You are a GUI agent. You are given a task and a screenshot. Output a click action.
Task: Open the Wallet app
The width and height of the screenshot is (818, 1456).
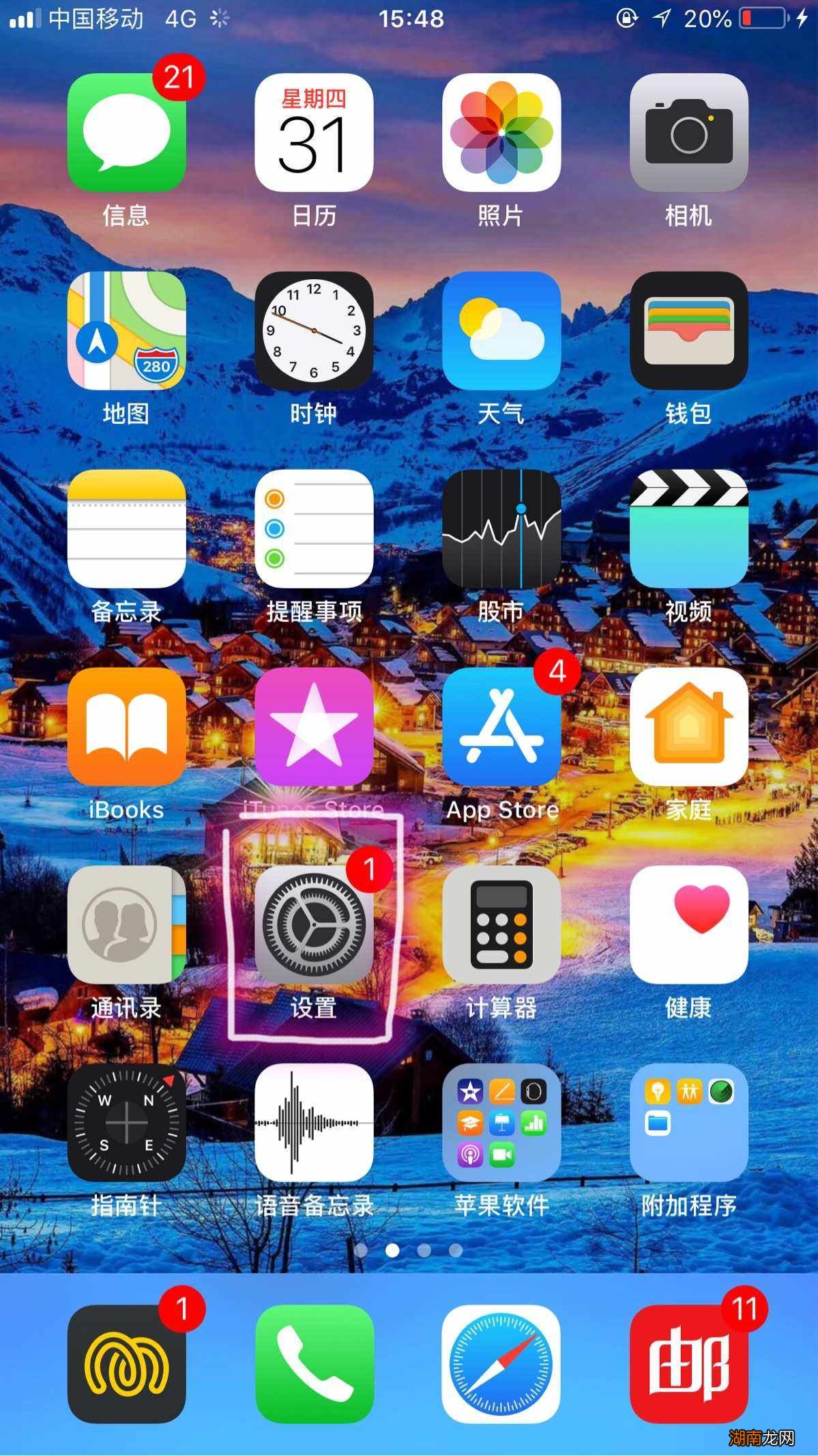tap(688, 332)
